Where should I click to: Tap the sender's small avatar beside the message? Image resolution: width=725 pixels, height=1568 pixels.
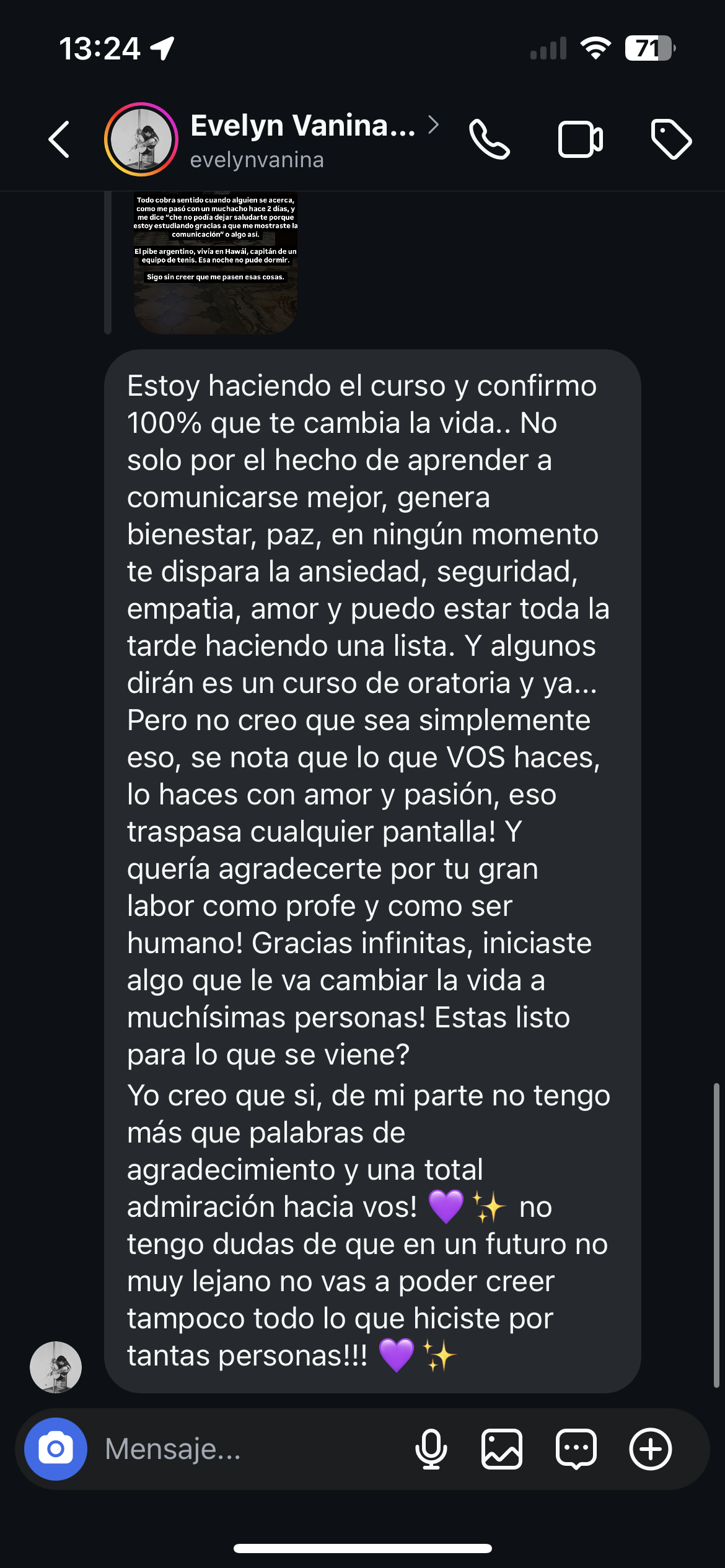(56, 1367)
